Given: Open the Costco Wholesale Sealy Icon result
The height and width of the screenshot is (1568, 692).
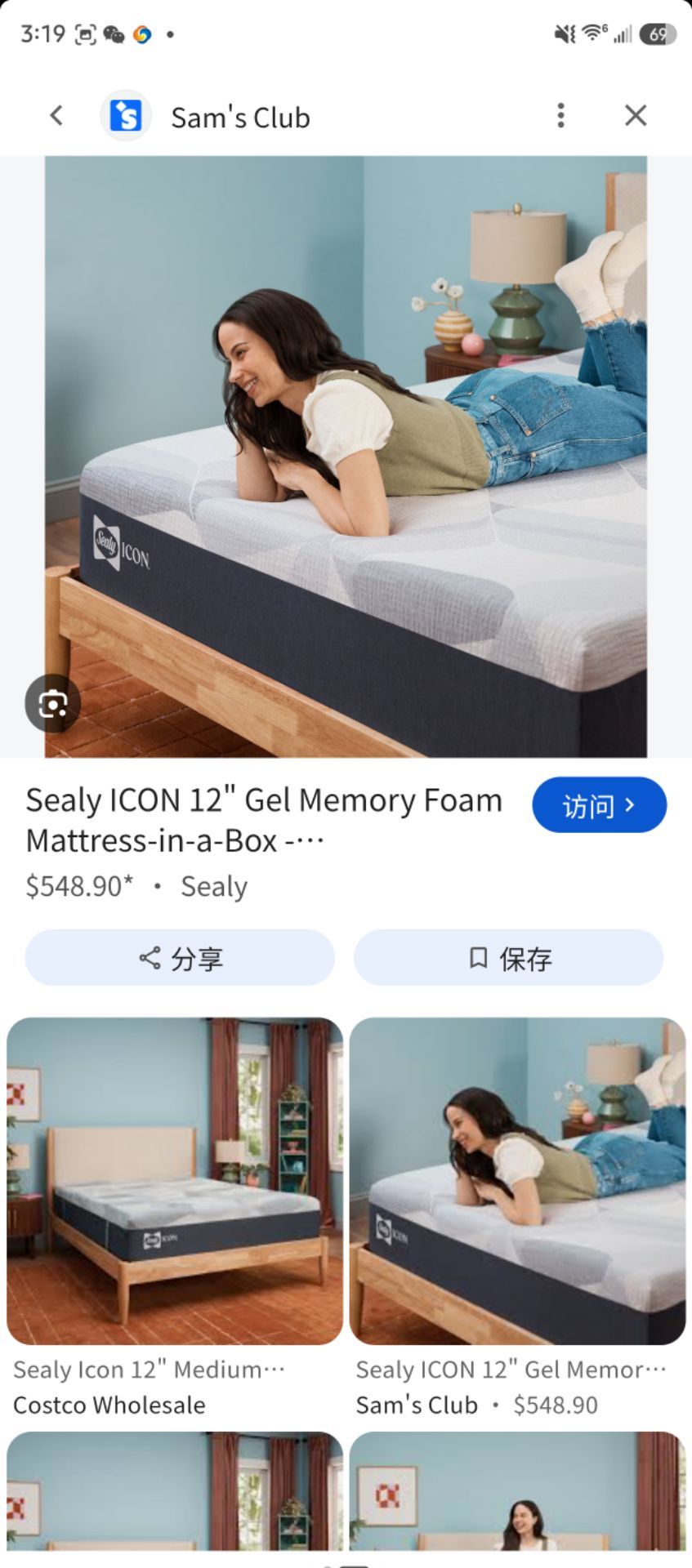Looking at the screenshot, I should [175, 1218].
